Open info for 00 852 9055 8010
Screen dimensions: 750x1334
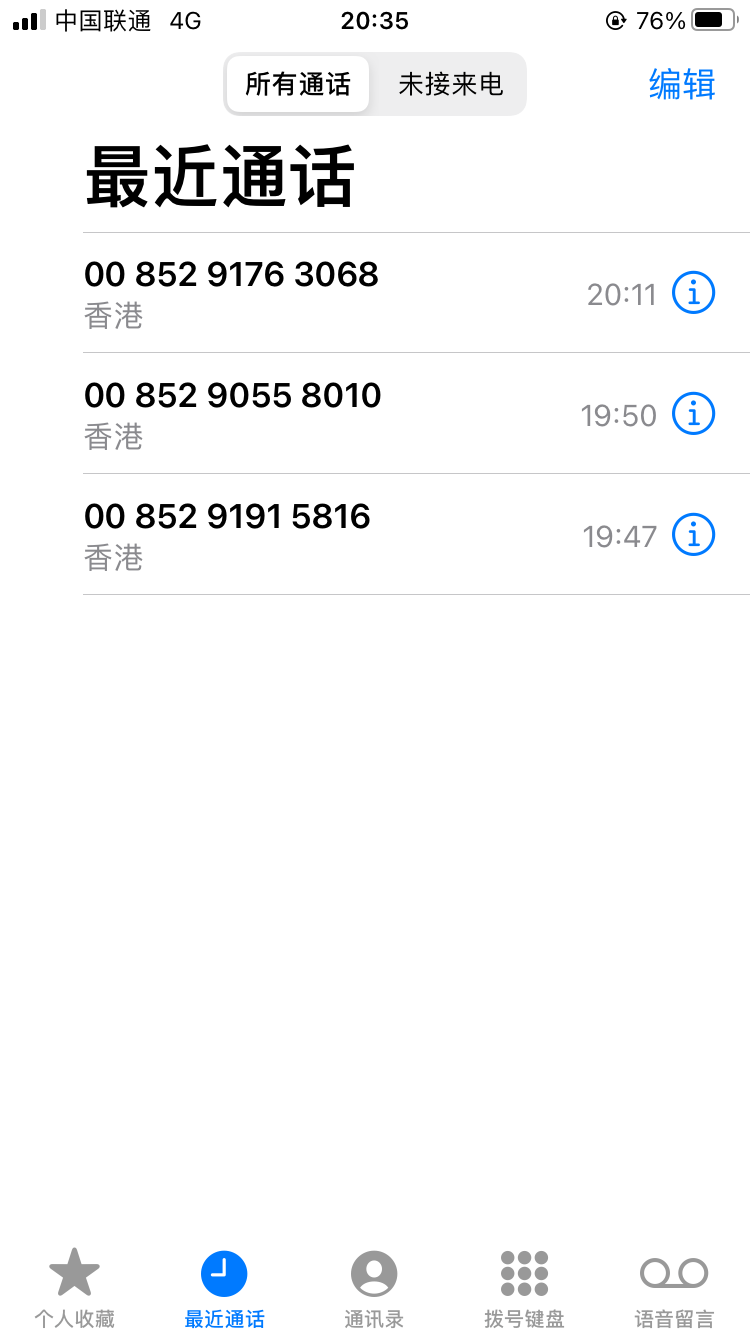tap(693, 414)
